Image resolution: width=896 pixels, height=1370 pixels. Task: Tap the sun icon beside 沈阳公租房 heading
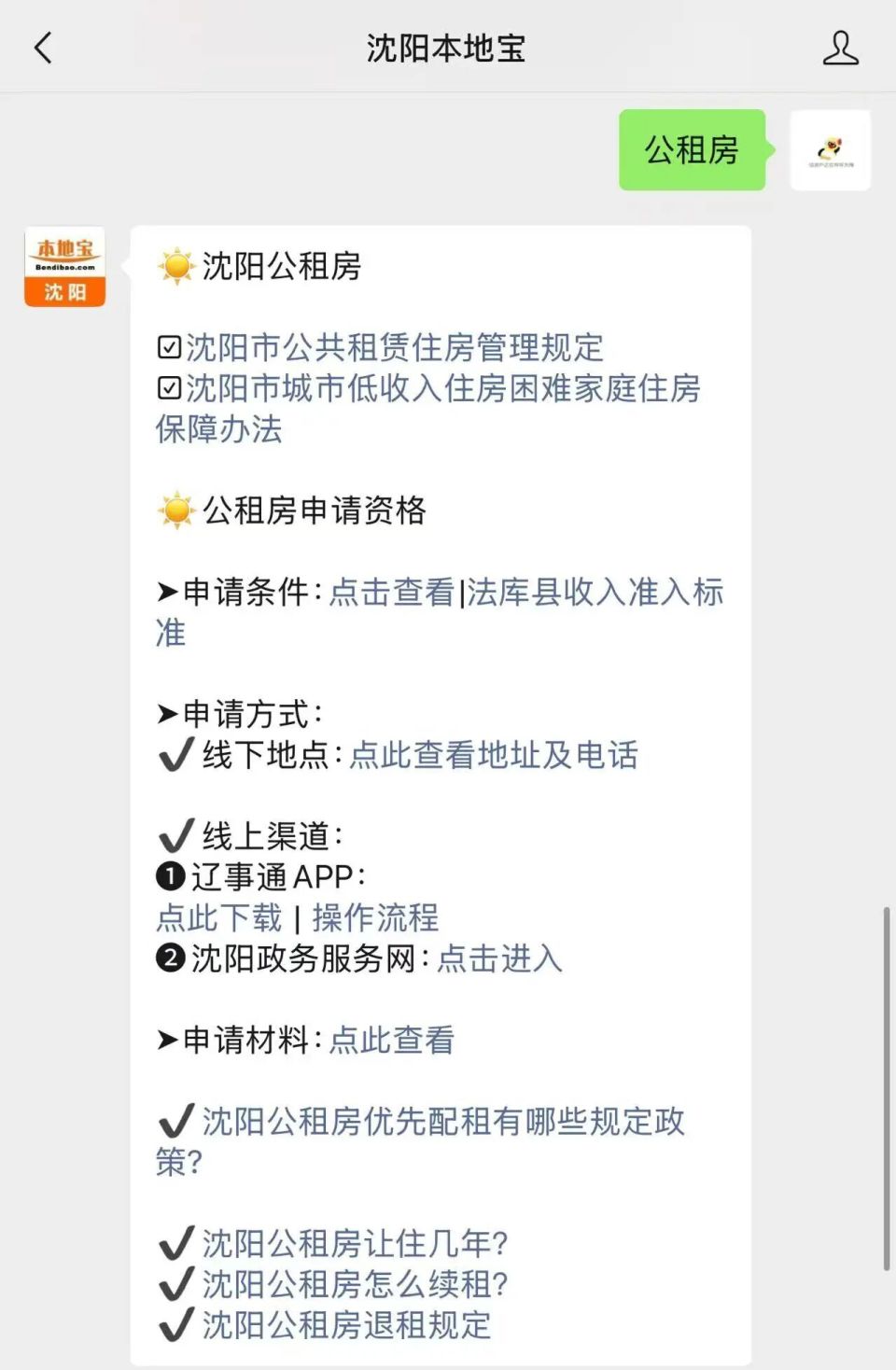[175, 267]
